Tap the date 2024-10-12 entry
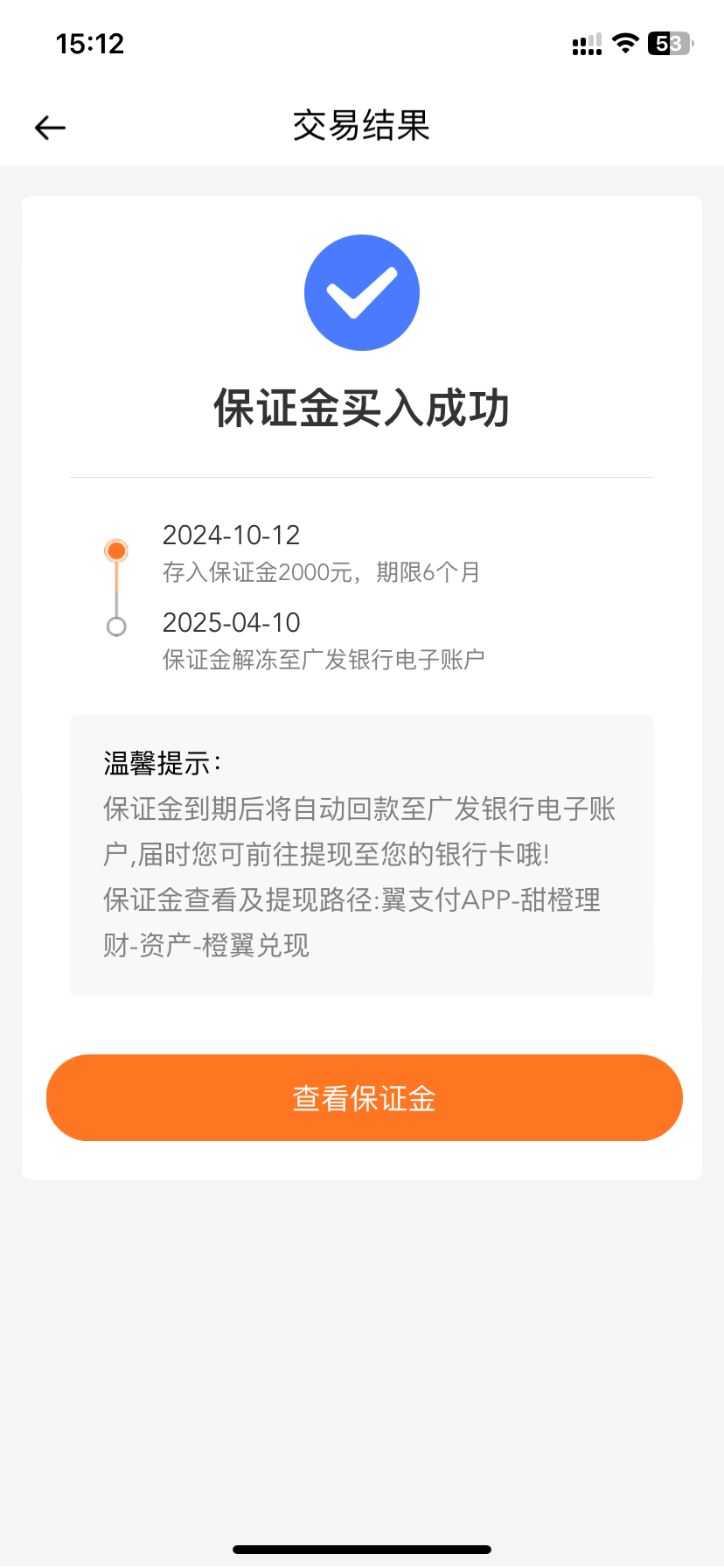 click(231, 535)
